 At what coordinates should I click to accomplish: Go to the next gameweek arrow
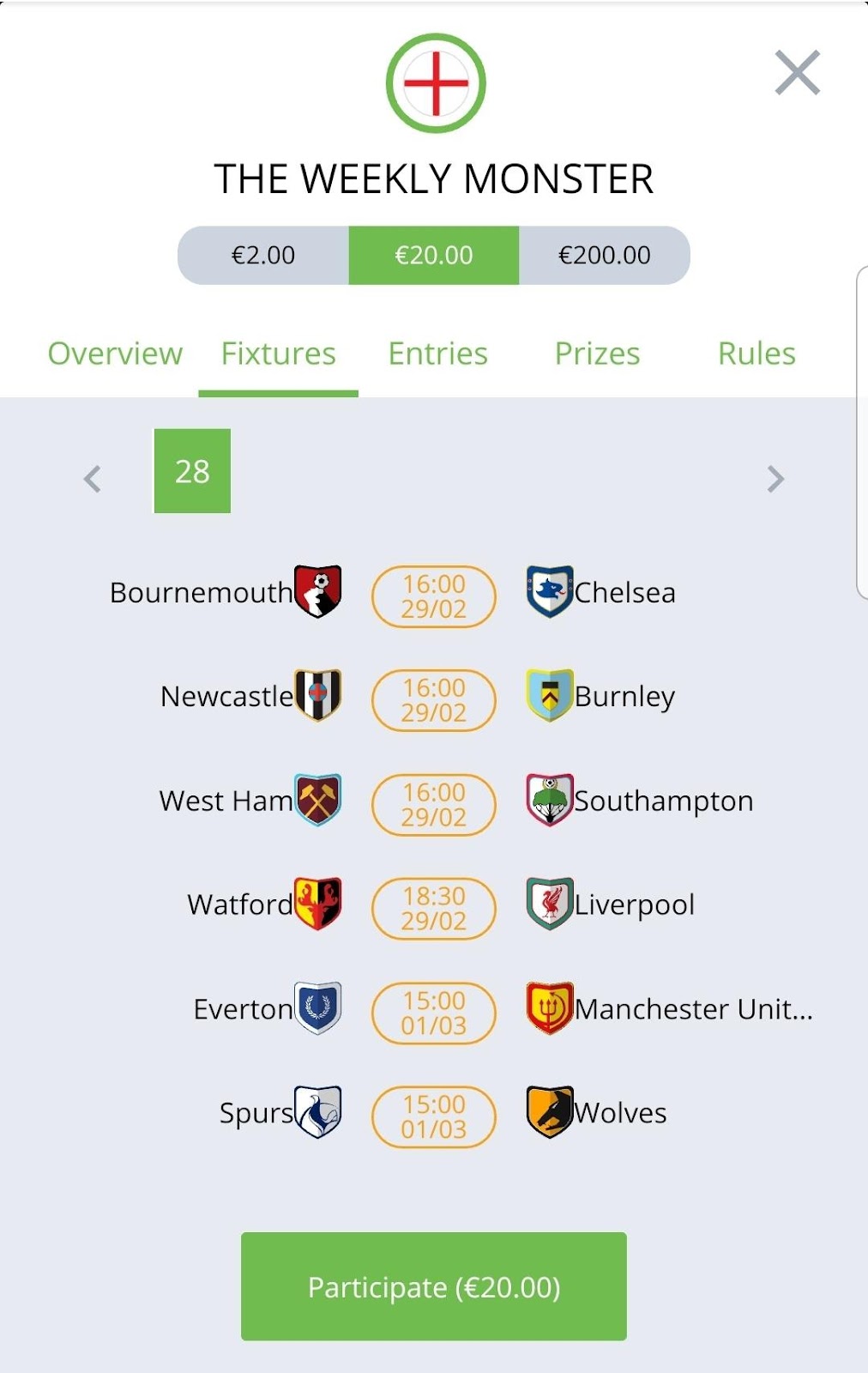tap(775, 479)
